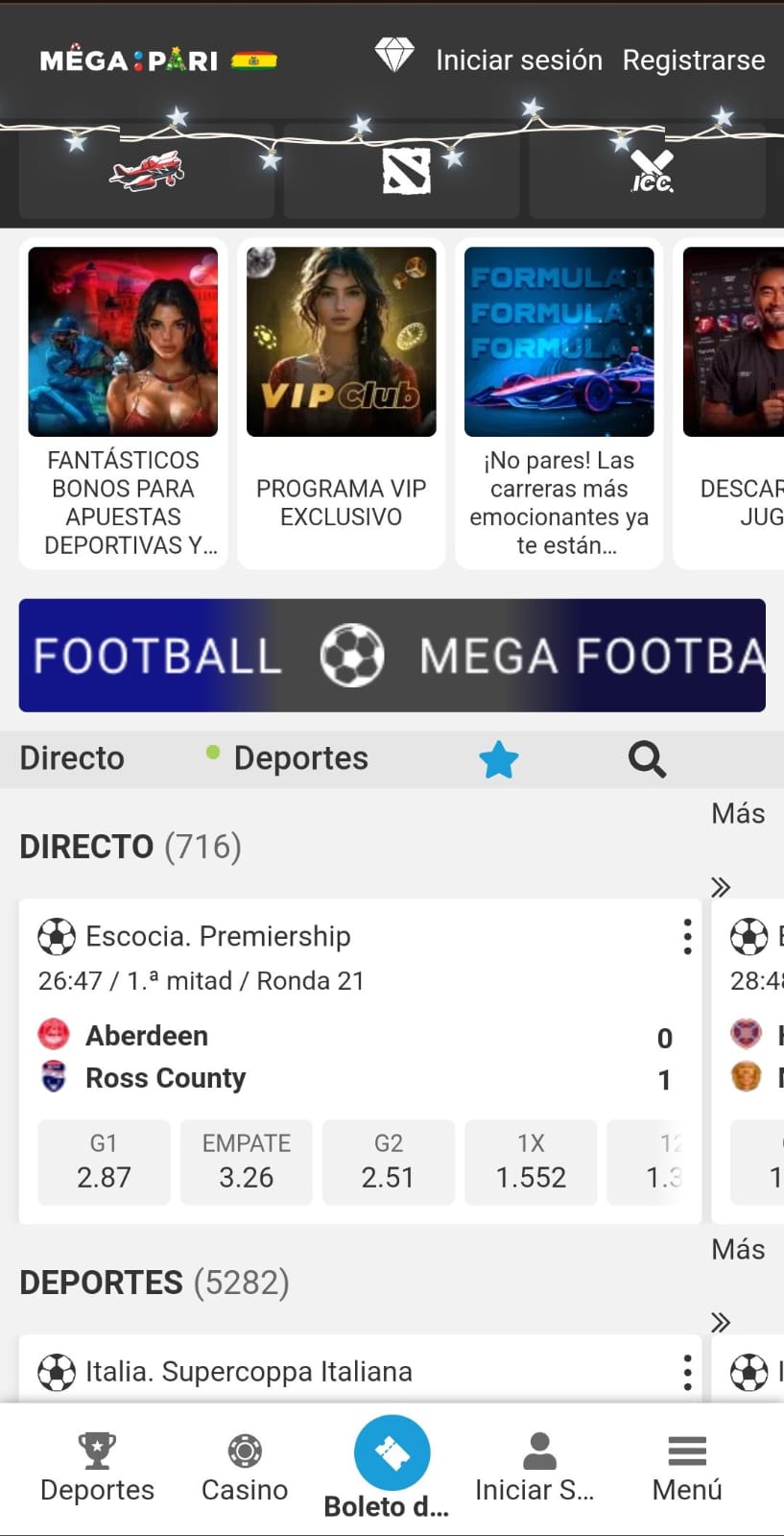This screenshot has height=1536, width=784.
Task: Open favorites with the star icon
Action: click(x=498, y=760)
